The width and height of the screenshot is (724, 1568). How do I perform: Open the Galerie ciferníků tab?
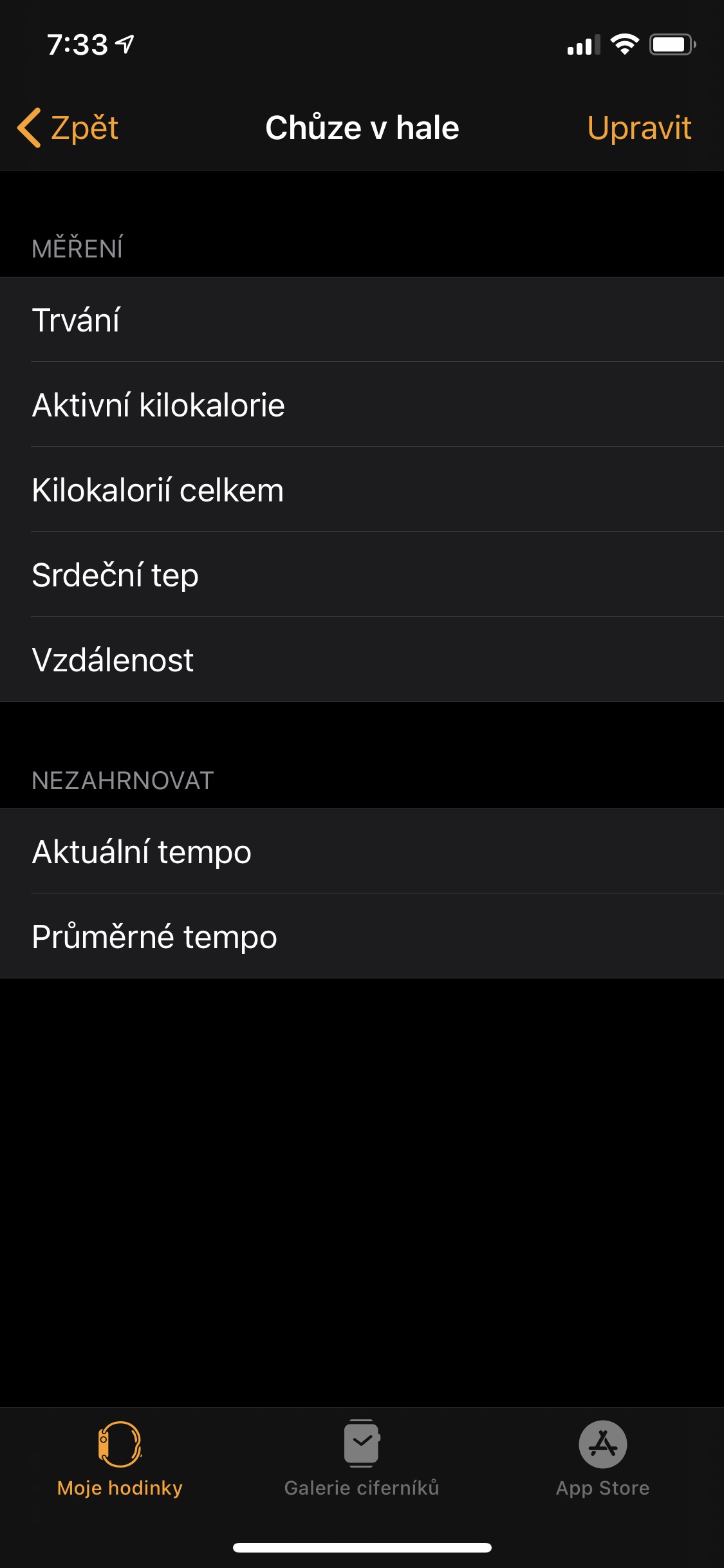point(362,1458)
